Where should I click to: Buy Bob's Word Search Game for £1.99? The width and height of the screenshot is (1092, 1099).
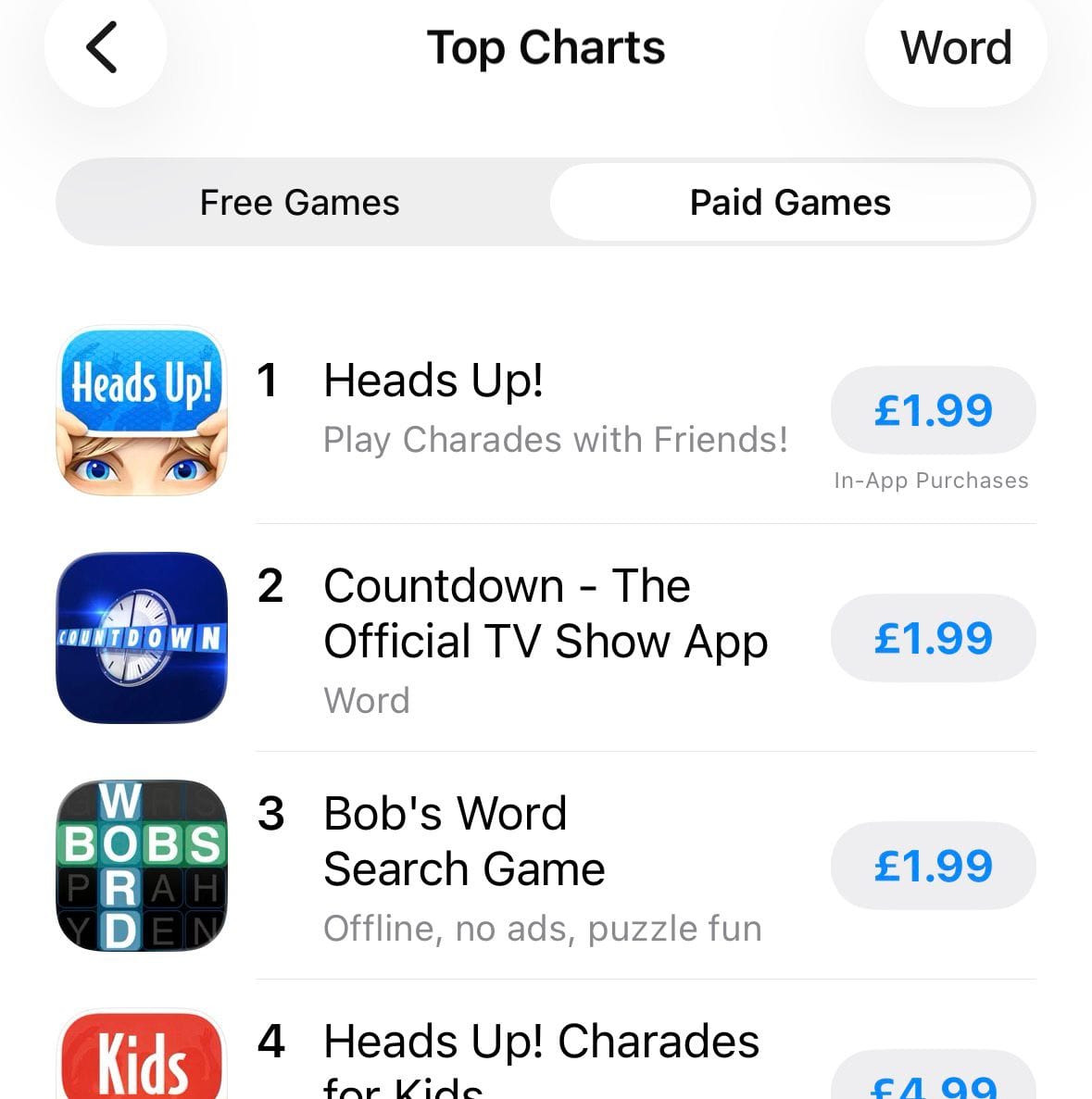[933, 866]
